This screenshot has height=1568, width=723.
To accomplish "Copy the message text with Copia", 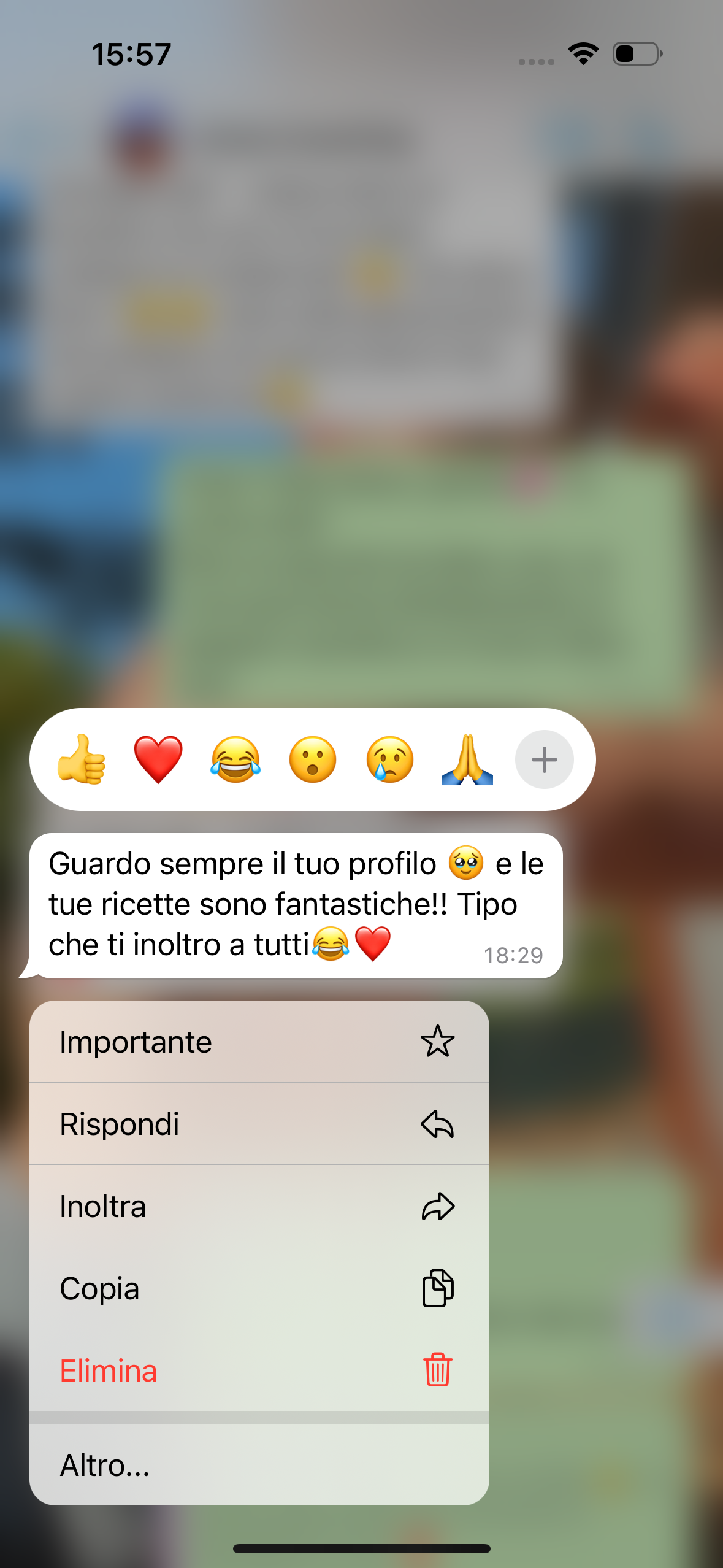I will (x=259, y=1288).
